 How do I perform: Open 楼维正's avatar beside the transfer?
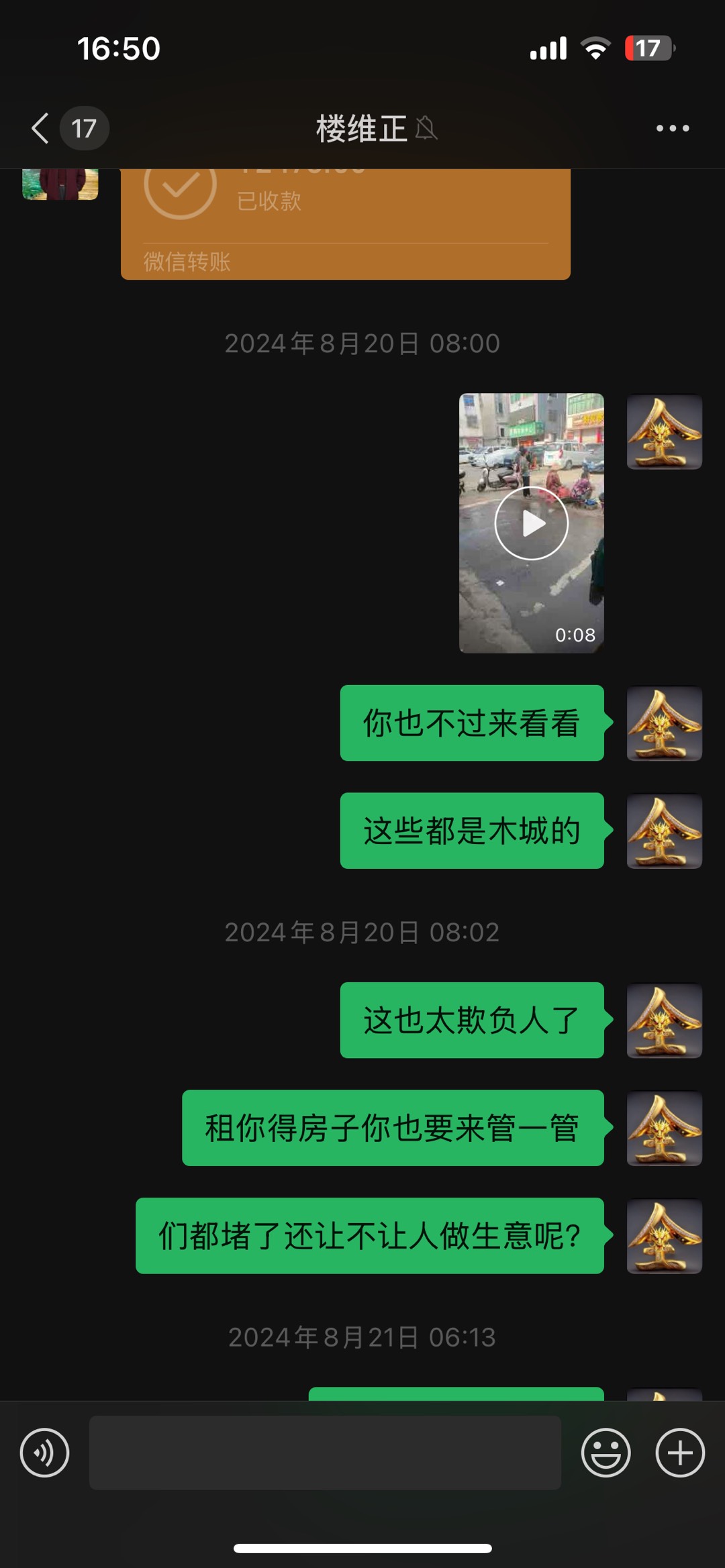60,184
